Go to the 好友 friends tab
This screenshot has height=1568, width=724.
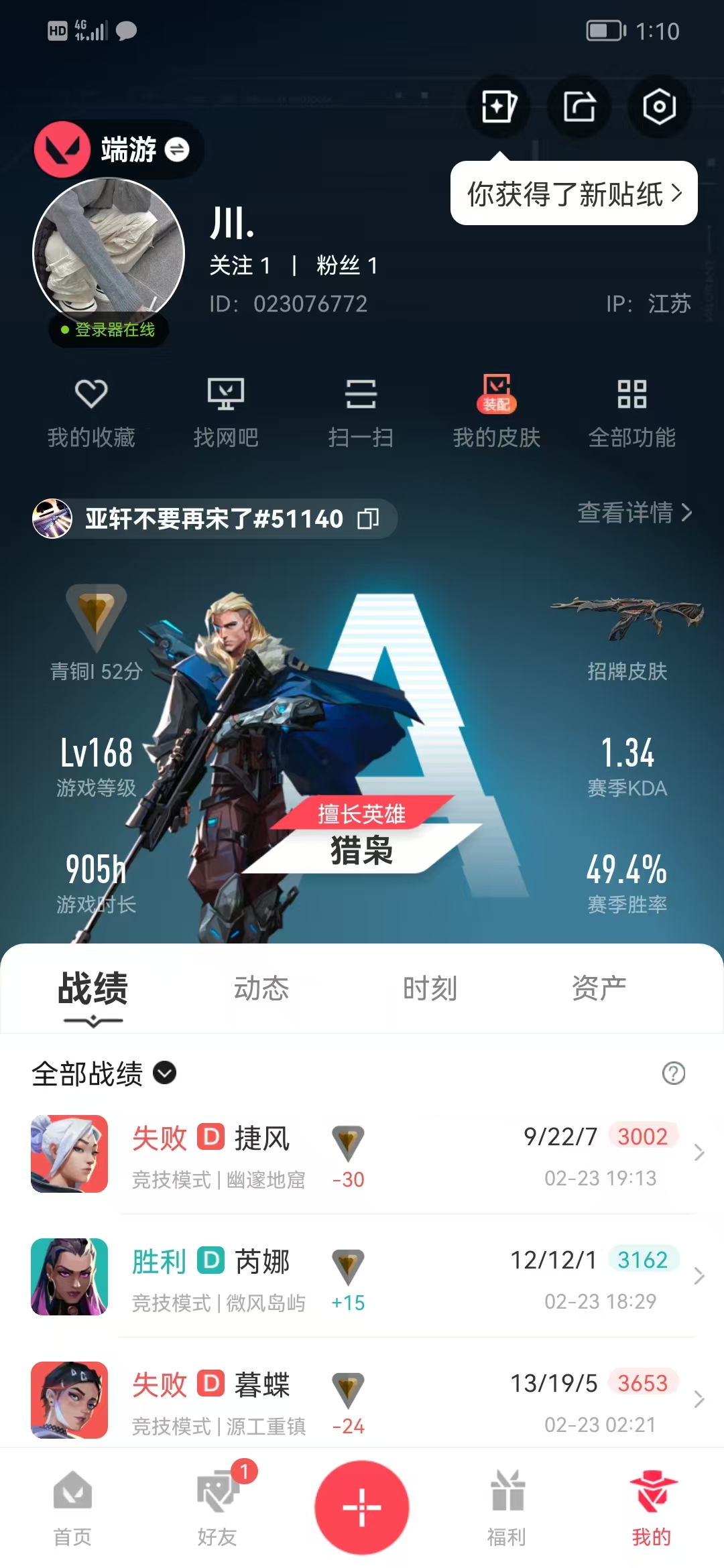[x=217, y=1508]
